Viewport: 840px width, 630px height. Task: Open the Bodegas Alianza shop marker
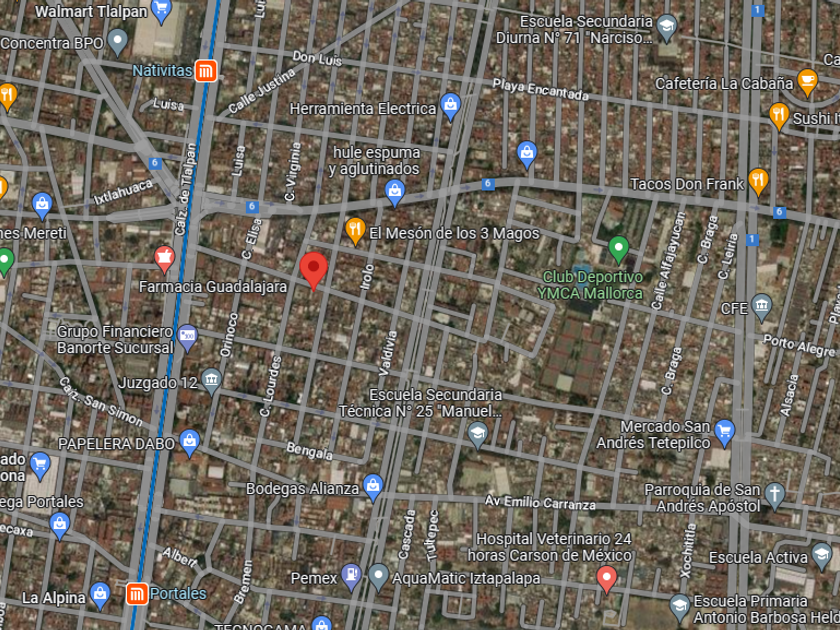click(x=373, y=488)
